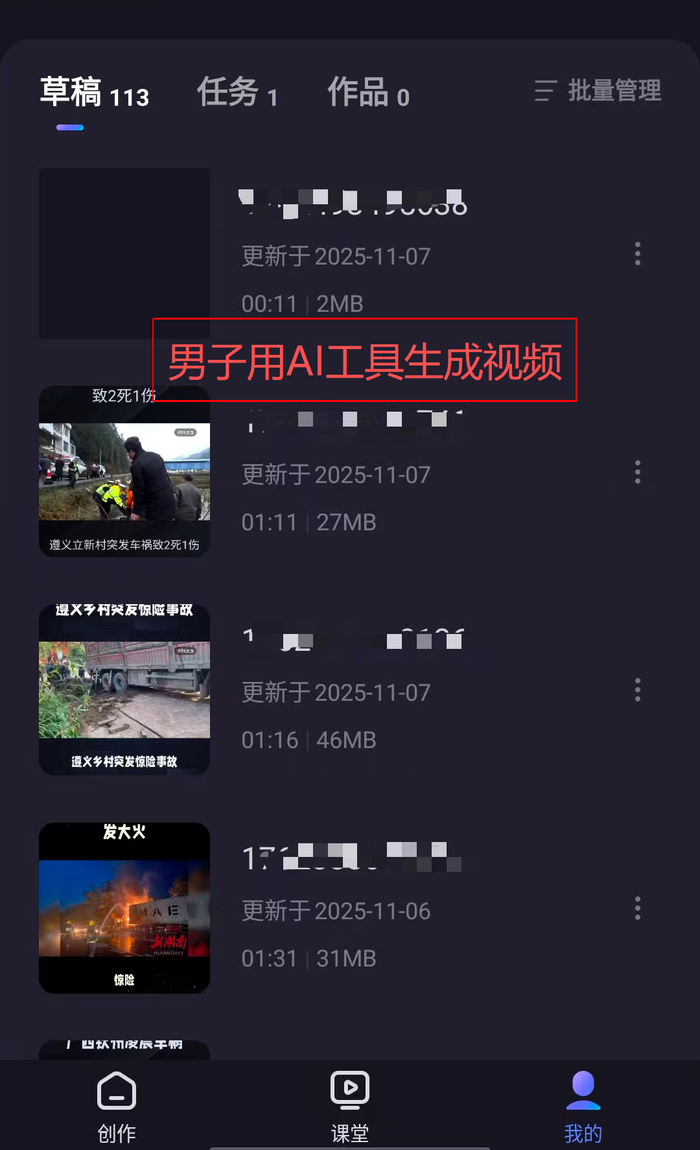Screen dimensions: 700x1150
Task: Switch to the 我的 tab
Action: 583,1106
